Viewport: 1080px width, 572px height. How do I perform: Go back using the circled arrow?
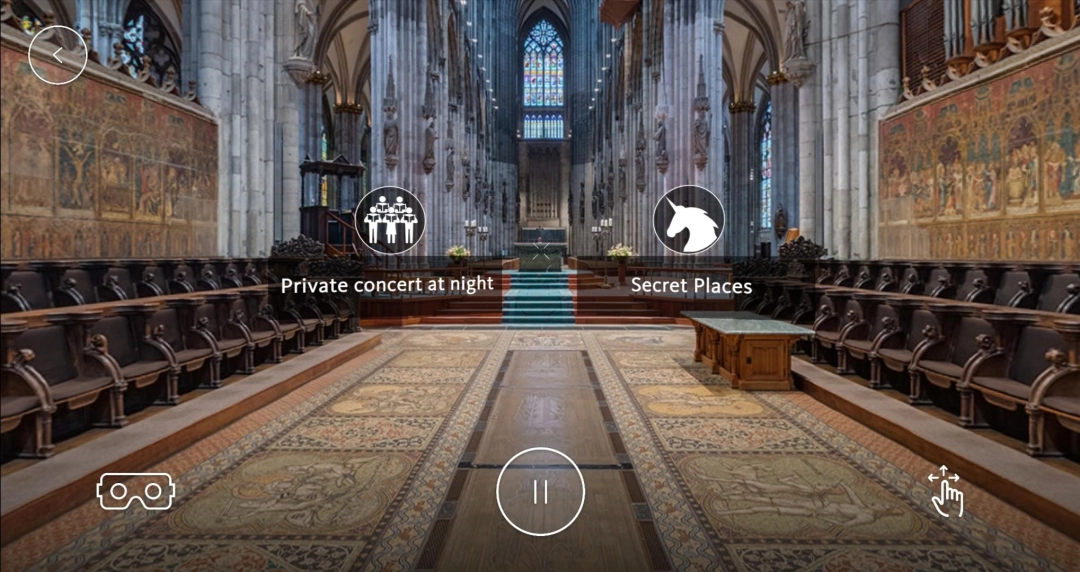[58, 54]
